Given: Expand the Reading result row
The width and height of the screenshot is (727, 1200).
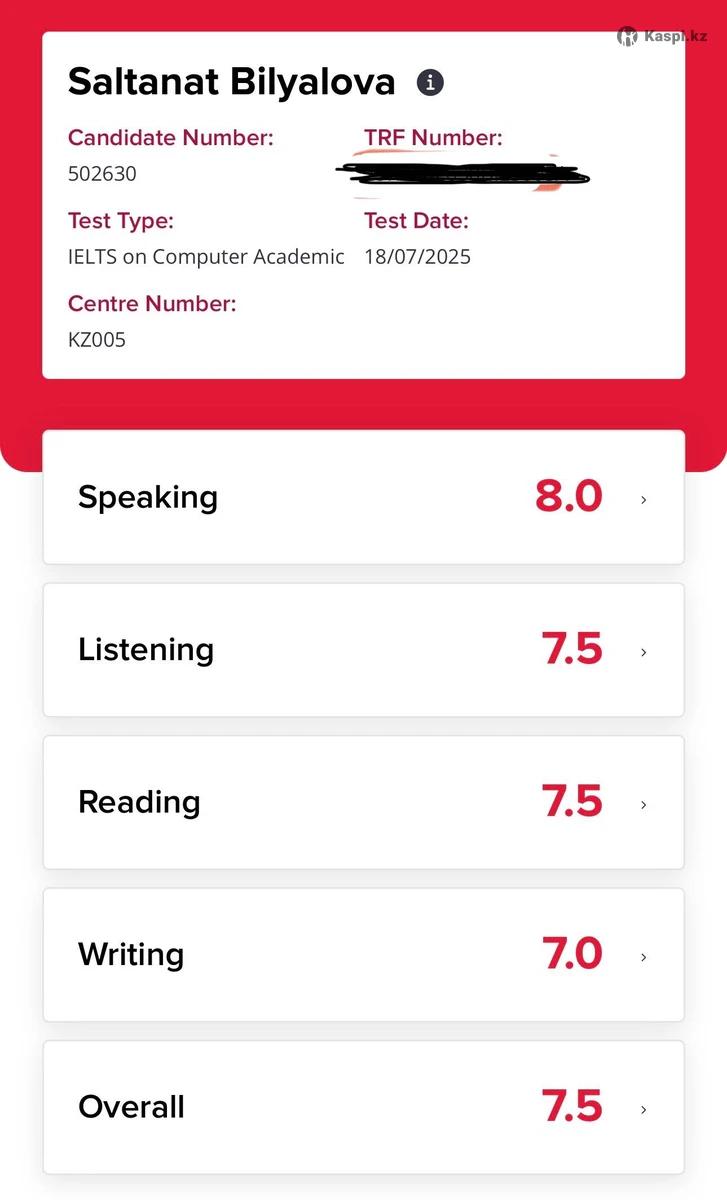Looking at the screenshot, I should pyautogui.click(x=363, y=802).
